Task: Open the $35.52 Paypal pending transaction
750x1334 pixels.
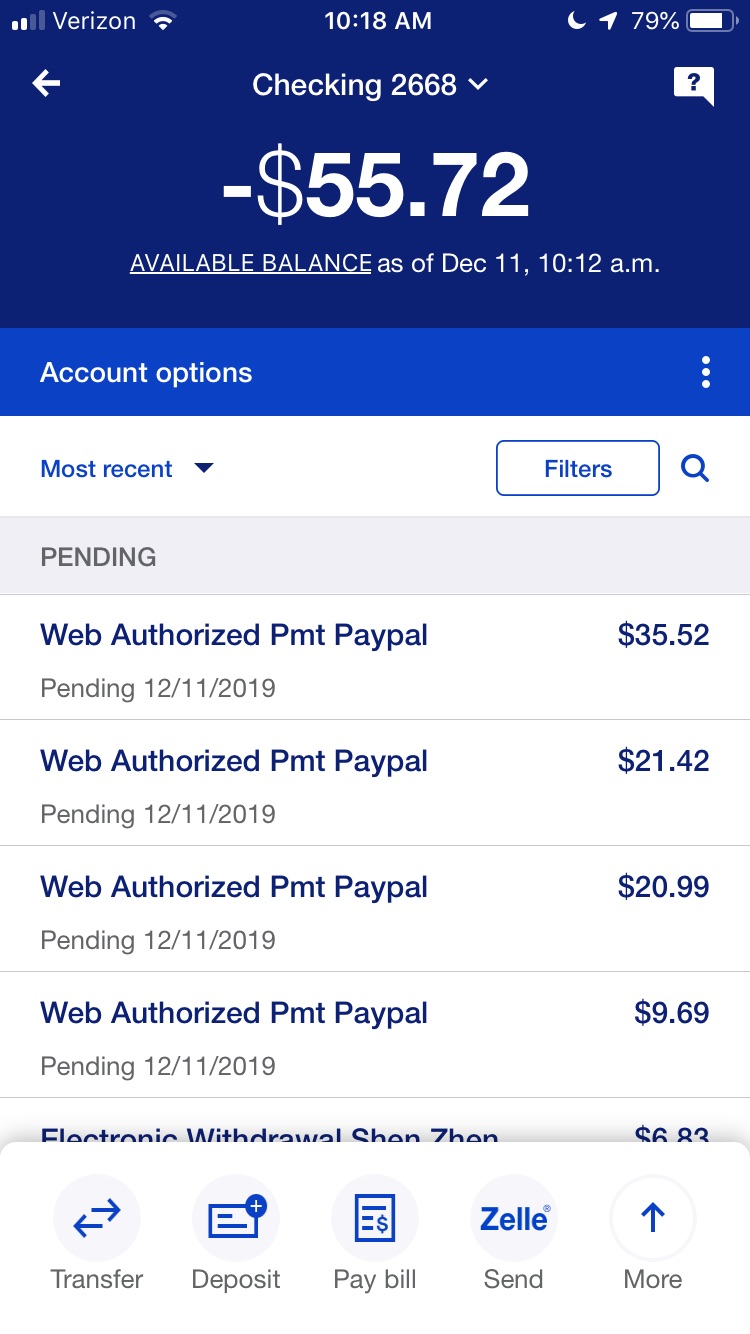Action: [x=375, y=658]
